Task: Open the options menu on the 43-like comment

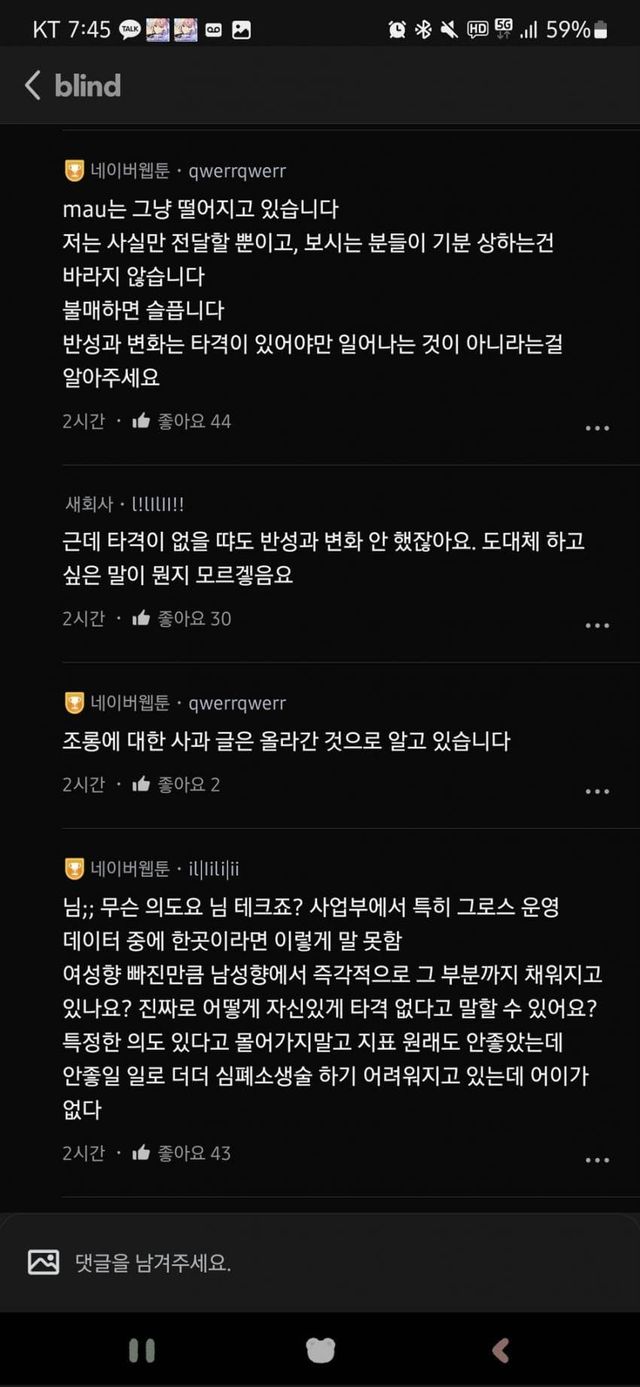Action: (x=597, y=1160)
